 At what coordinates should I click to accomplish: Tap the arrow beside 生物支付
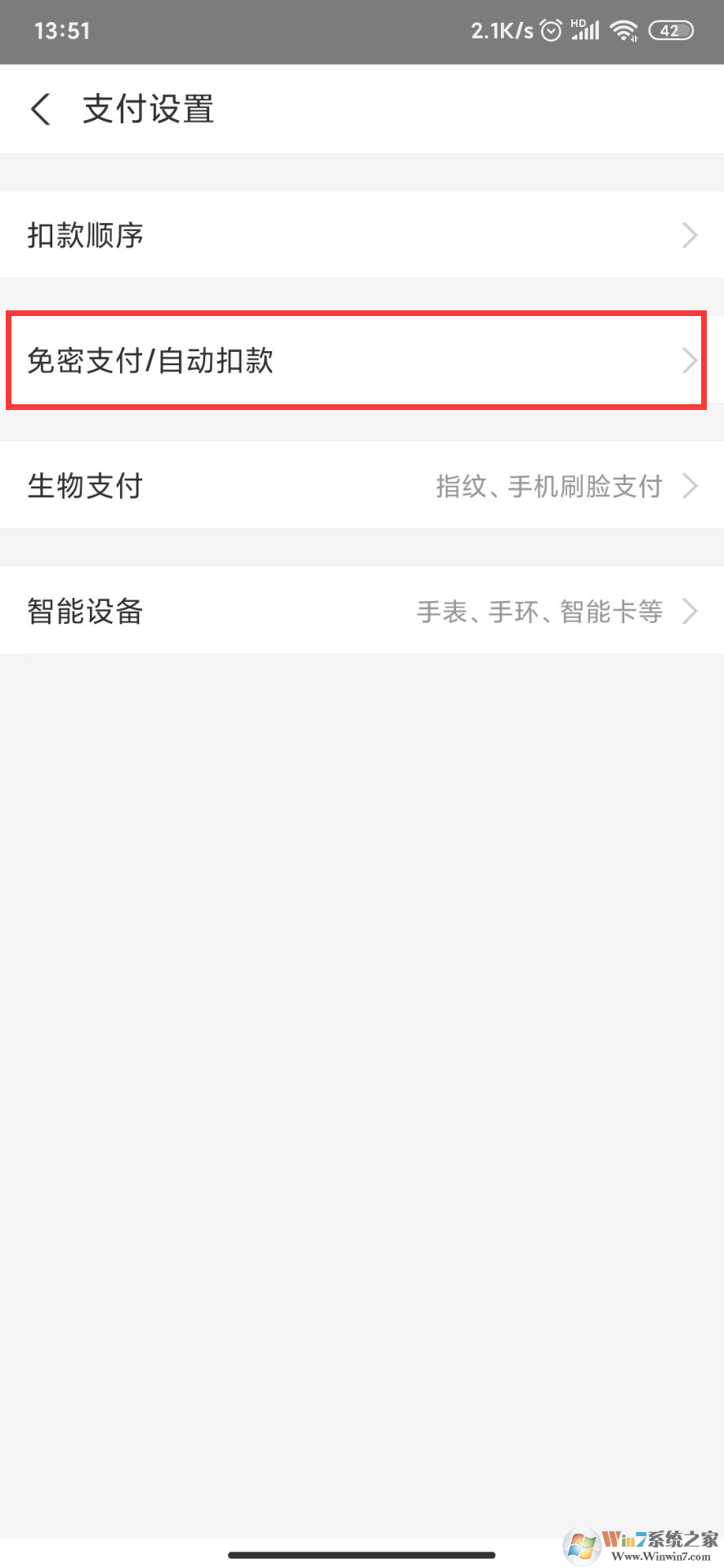[x=690, y=486]
